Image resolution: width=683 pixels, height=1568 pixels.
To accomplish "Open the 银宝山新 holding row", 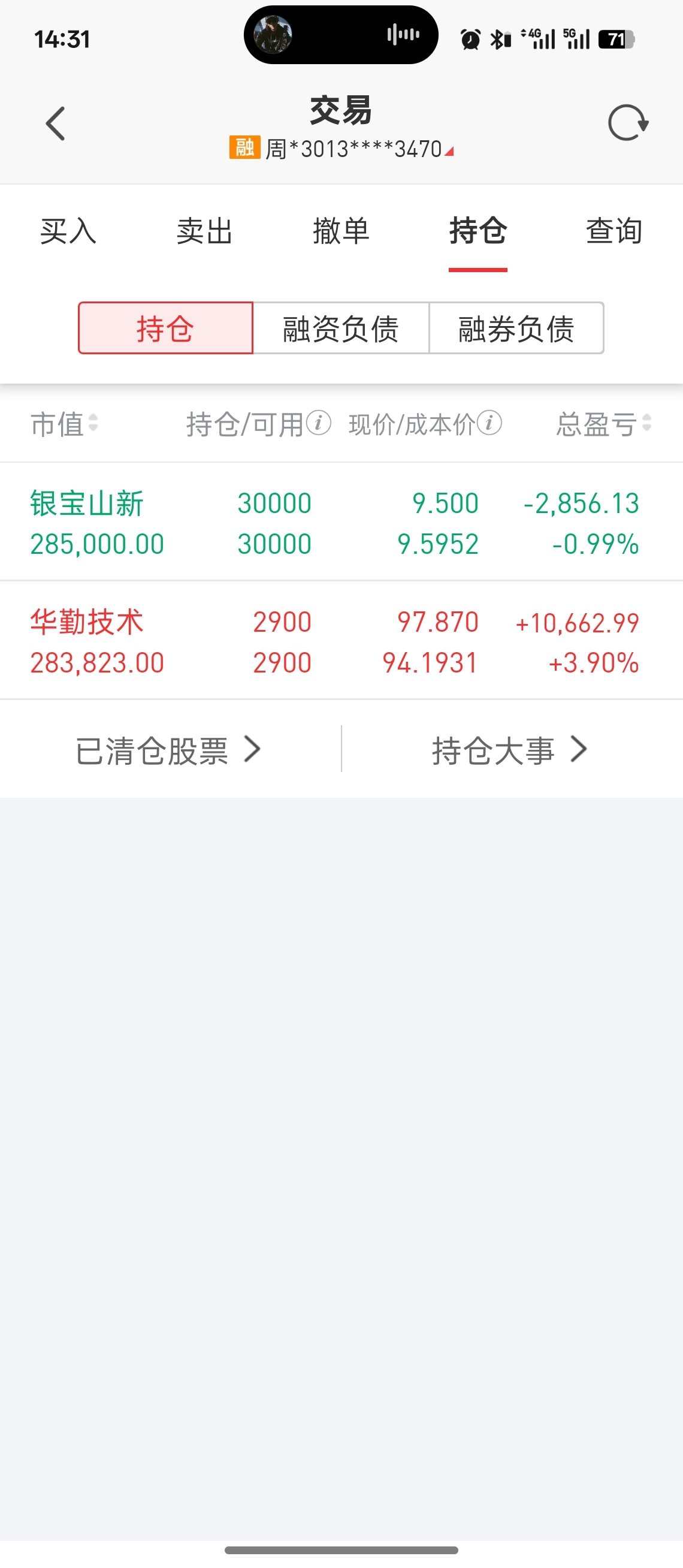I will (x=341, y=522).
